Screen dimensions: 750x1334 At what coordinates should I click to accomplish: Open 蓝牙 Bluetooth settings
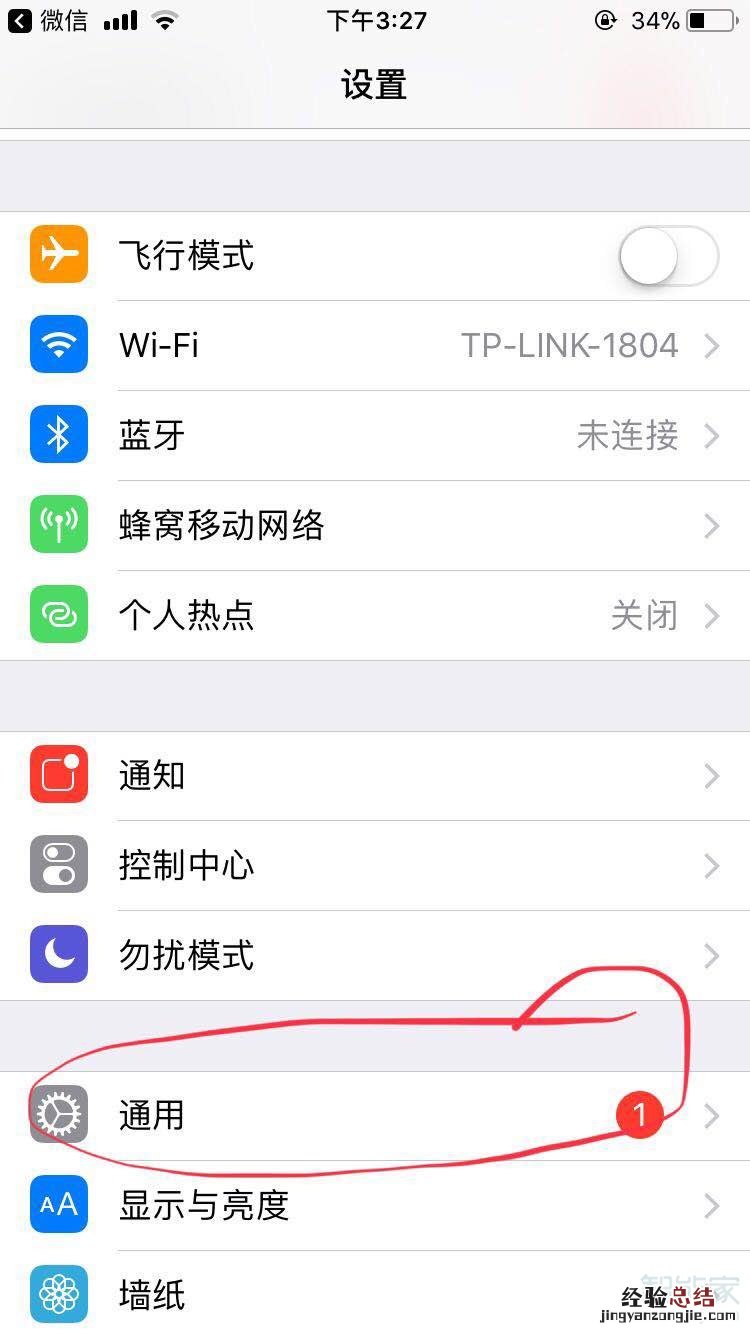coord(375,436)
